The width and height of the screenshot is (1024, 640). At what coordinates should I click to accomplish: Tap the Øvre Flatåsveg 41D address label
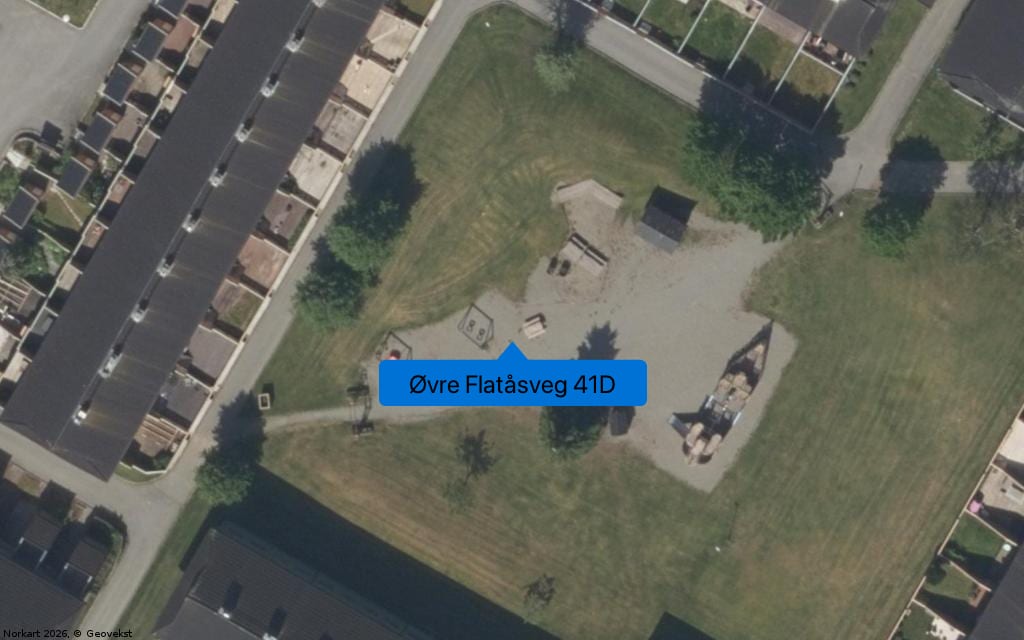pyautogui.click(x=512, y=384)
